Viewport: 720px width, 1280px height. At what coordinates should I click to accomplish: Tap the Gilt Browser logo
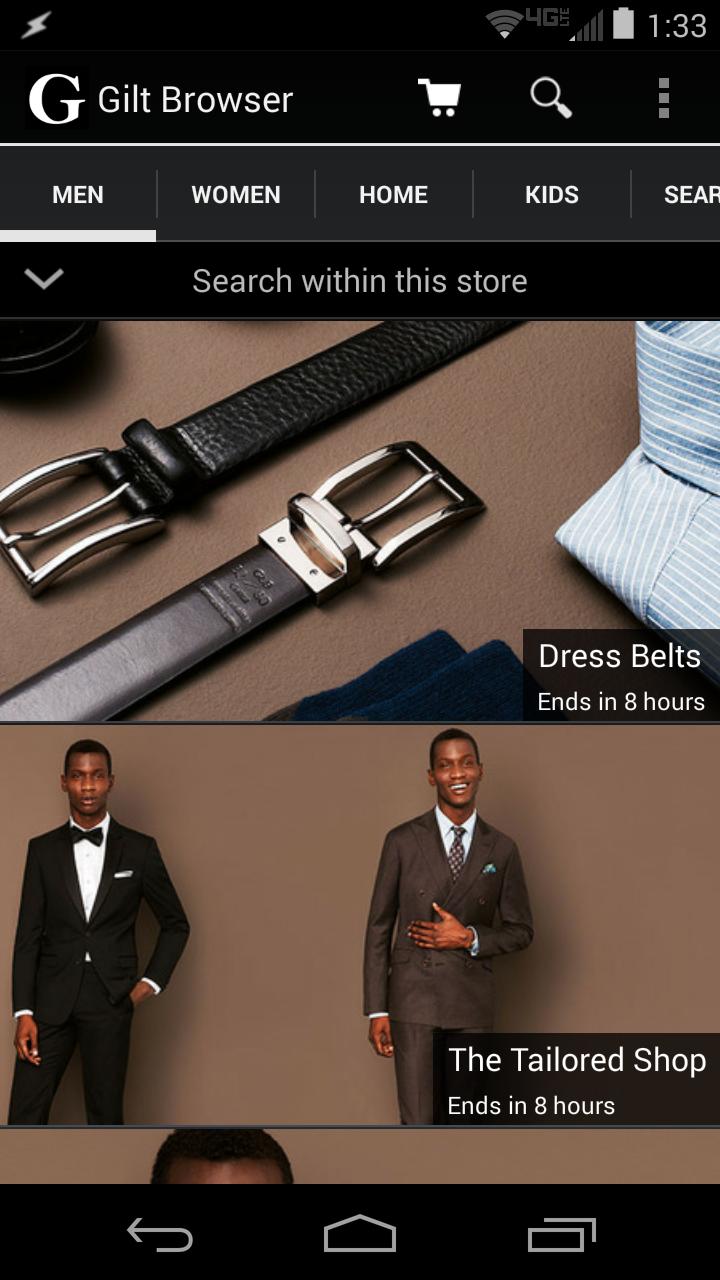pos(56,99)
